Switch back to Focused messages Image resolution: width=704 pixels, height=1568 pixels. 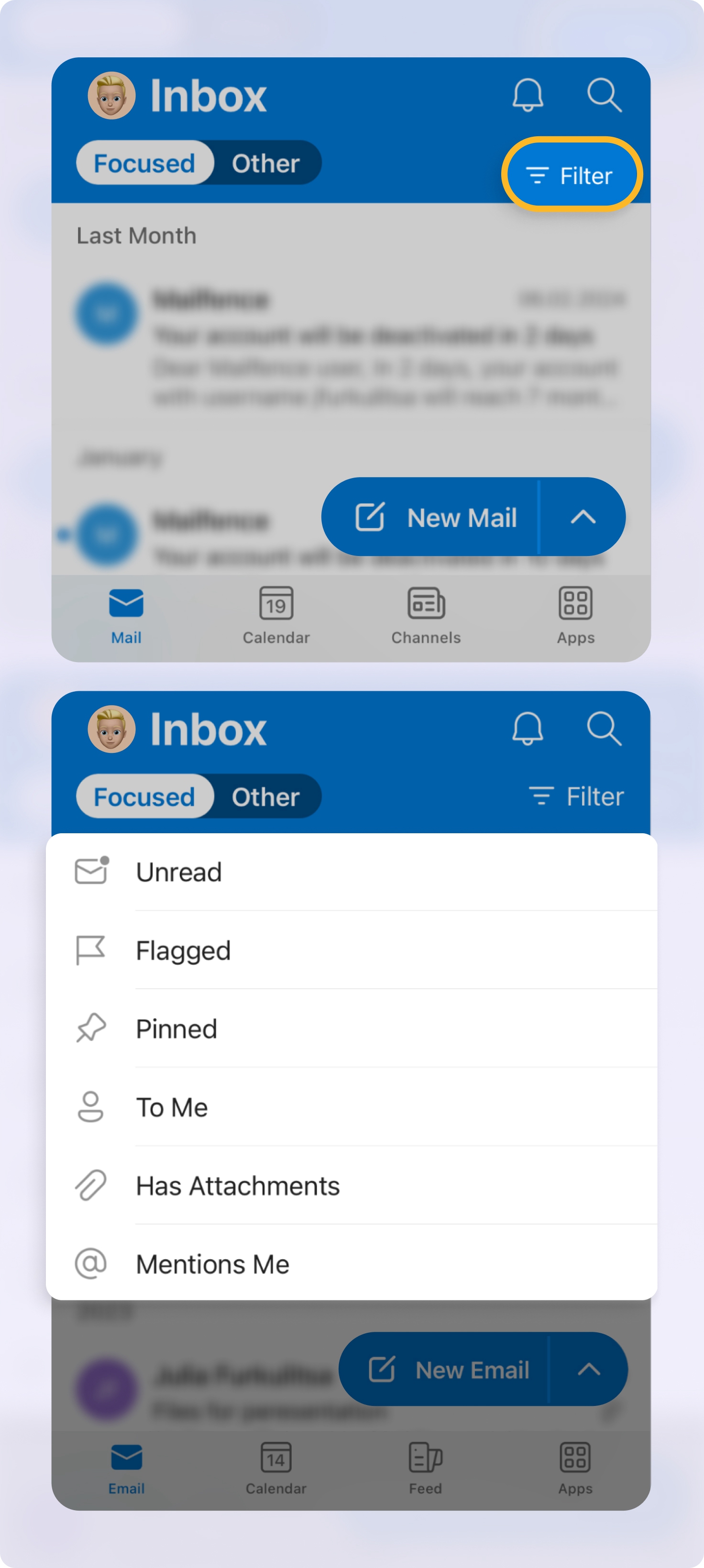coord(144,163)
